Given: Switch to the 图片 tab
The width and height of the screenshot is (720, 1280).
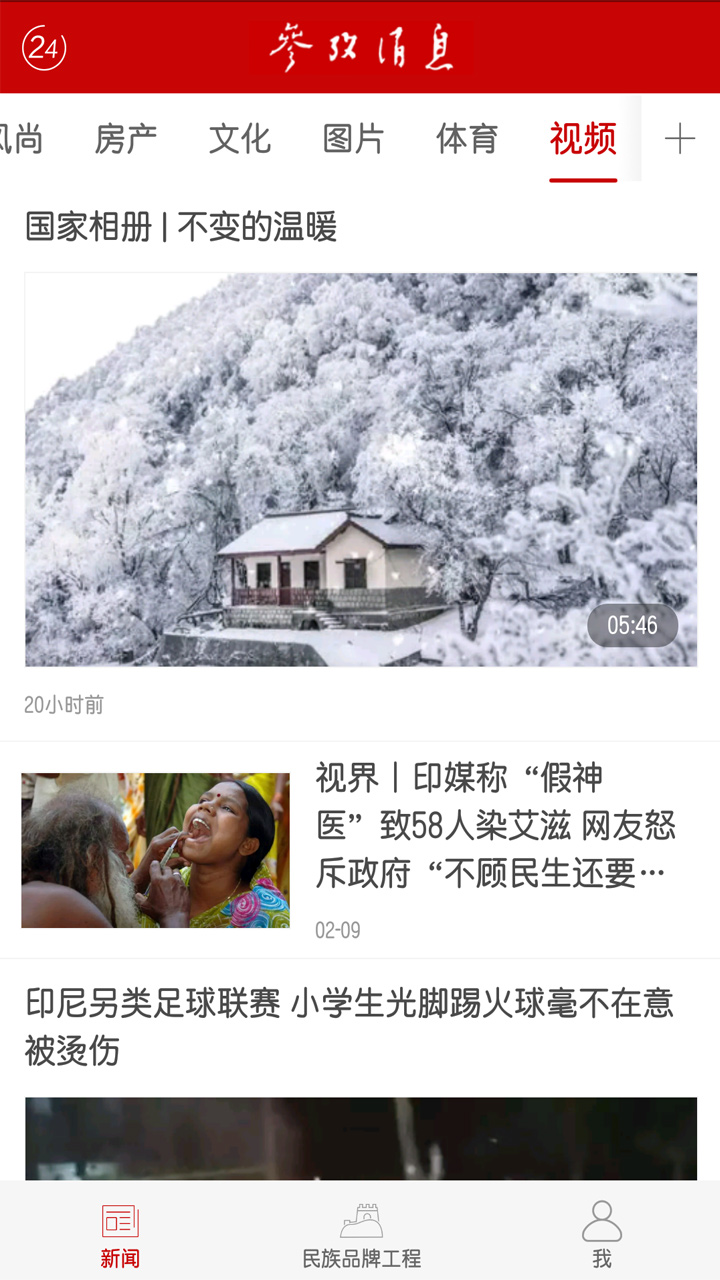Looking at the screenshot, I should (354, 139).
